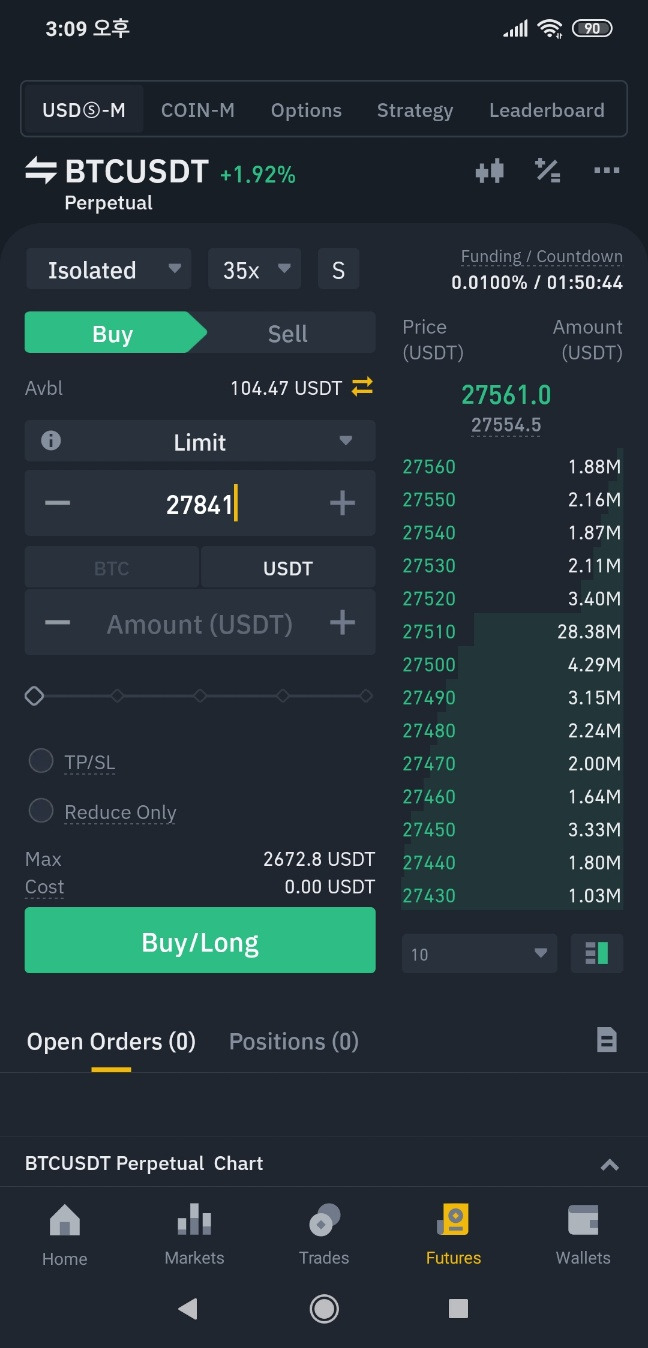
Task: Enable the TP/SL option
Action: click(41, 761)
